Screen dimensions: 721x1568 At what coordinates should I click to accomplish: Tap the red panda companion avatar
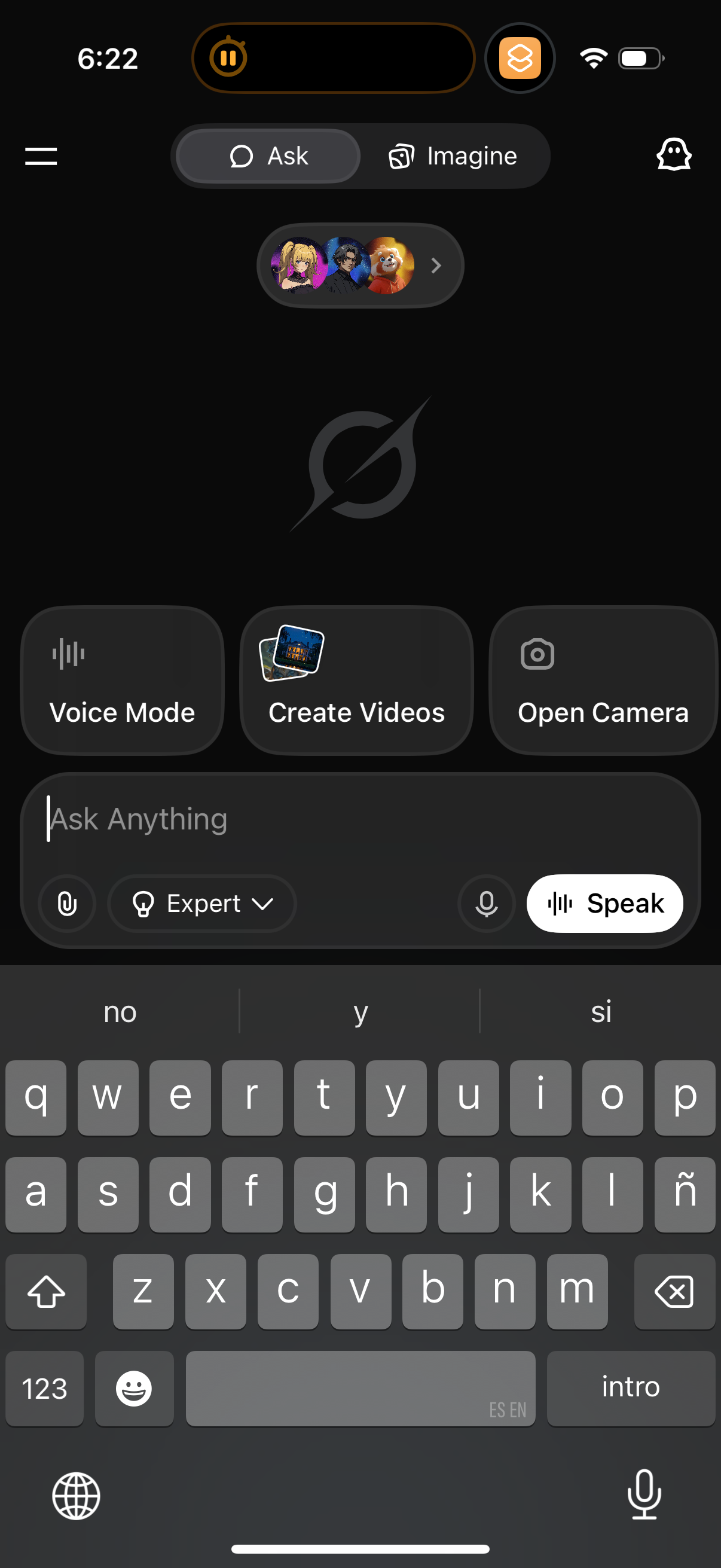click(391, 266)
